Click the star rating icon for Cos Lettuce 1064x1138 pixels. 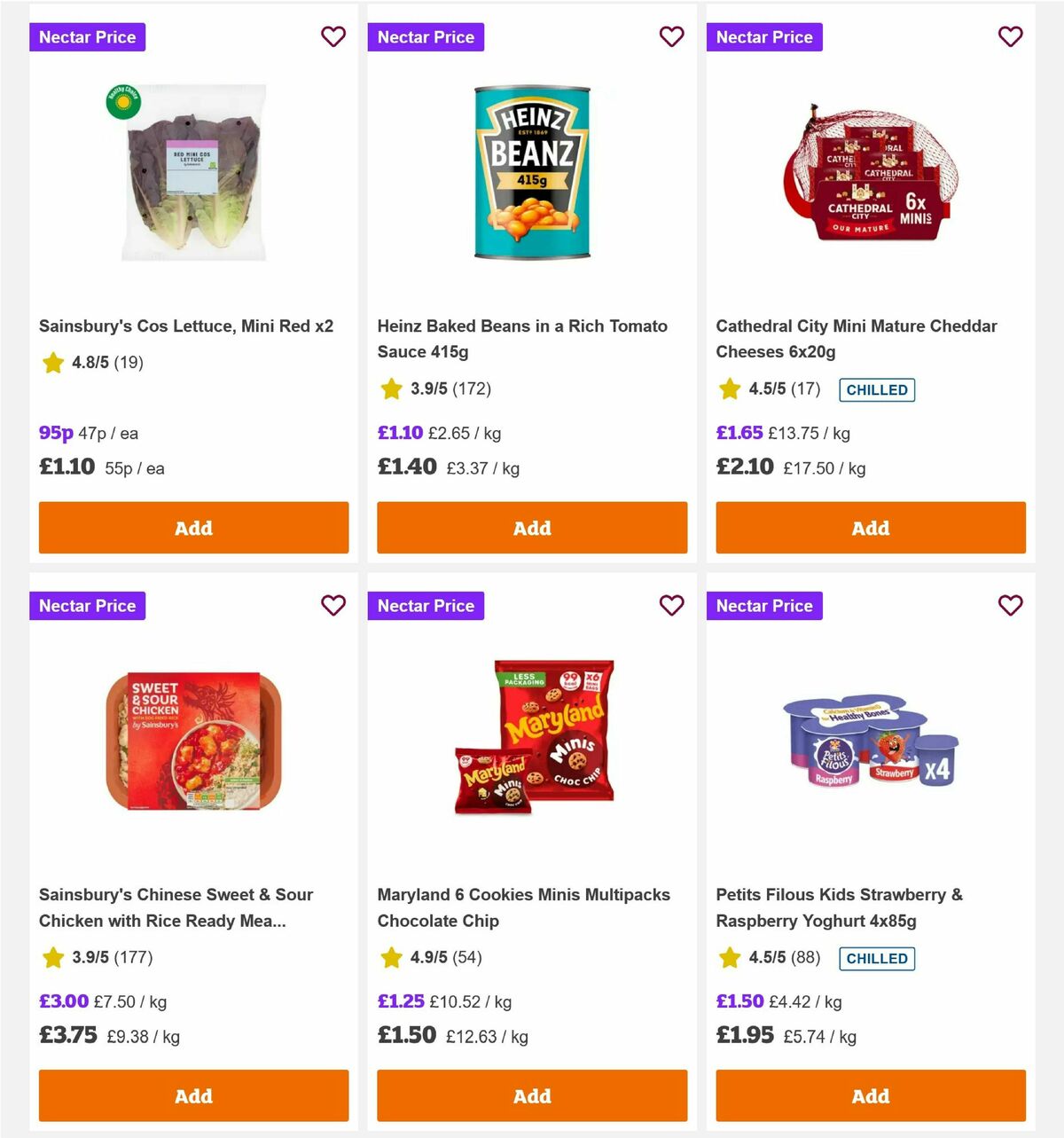click(x=52, y=363)
